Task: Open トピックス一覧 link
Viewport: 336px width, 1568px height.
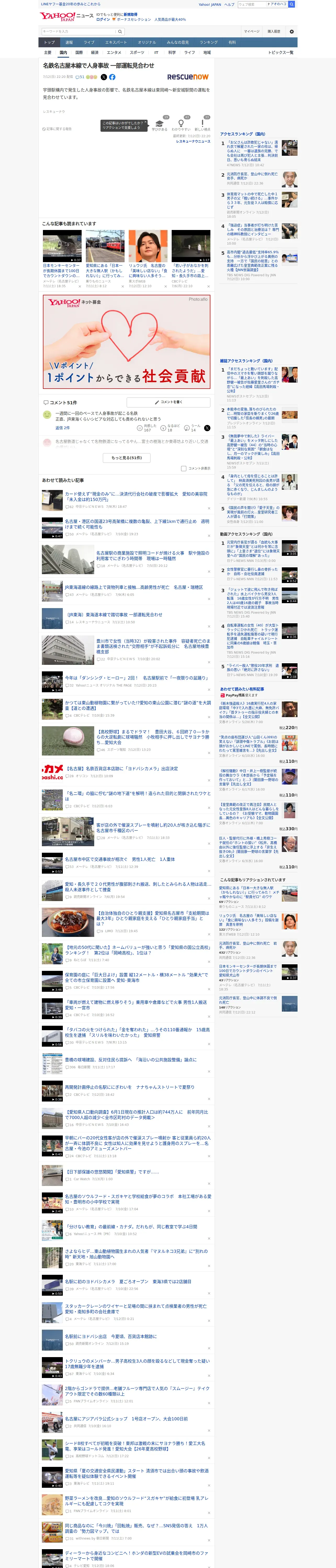Action: tap(281, 52)
